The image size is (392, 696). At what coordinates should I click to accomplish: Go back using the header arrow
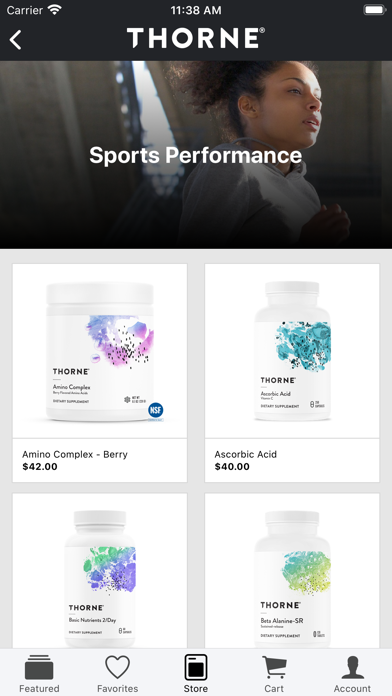(x=16, y=40)
